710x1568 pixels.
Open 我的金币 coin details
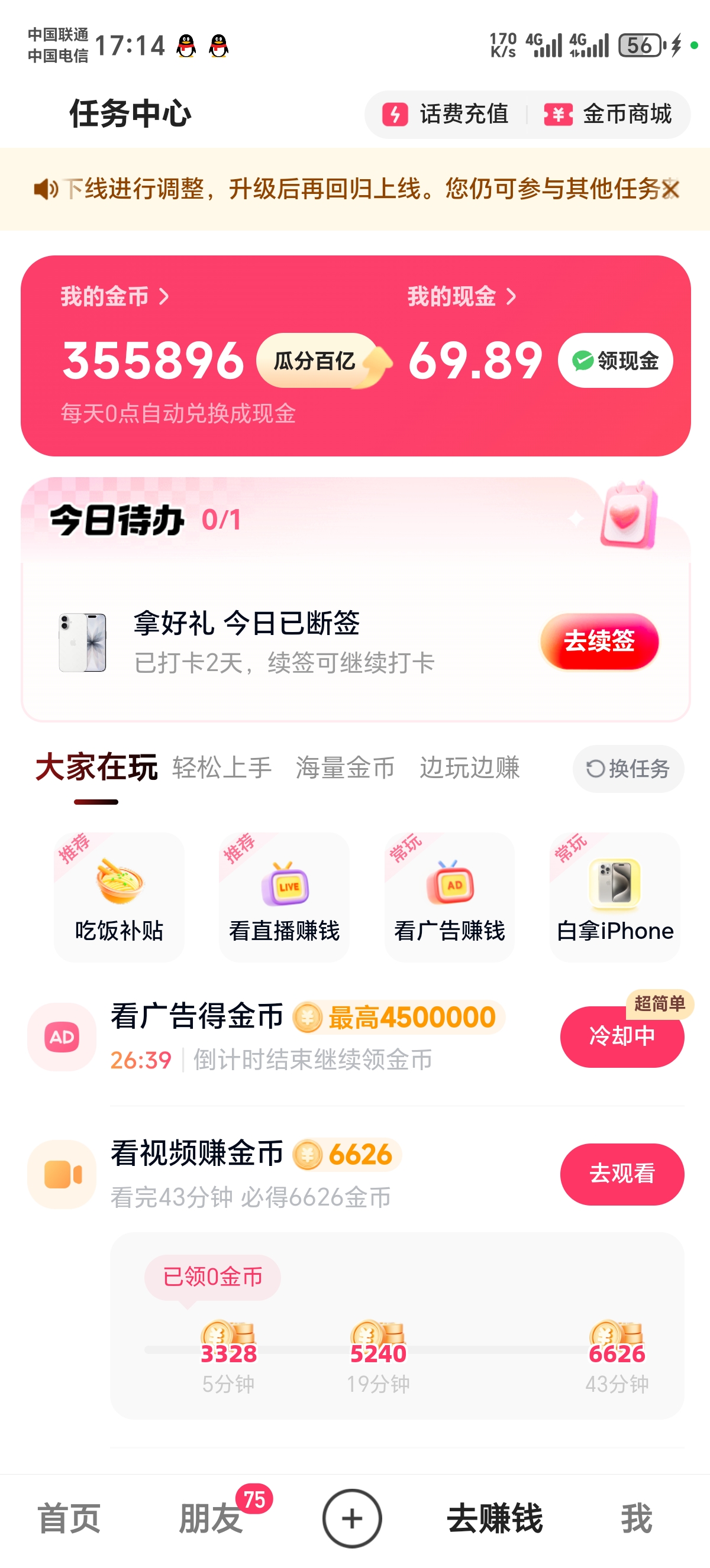(x=114, y=296)
